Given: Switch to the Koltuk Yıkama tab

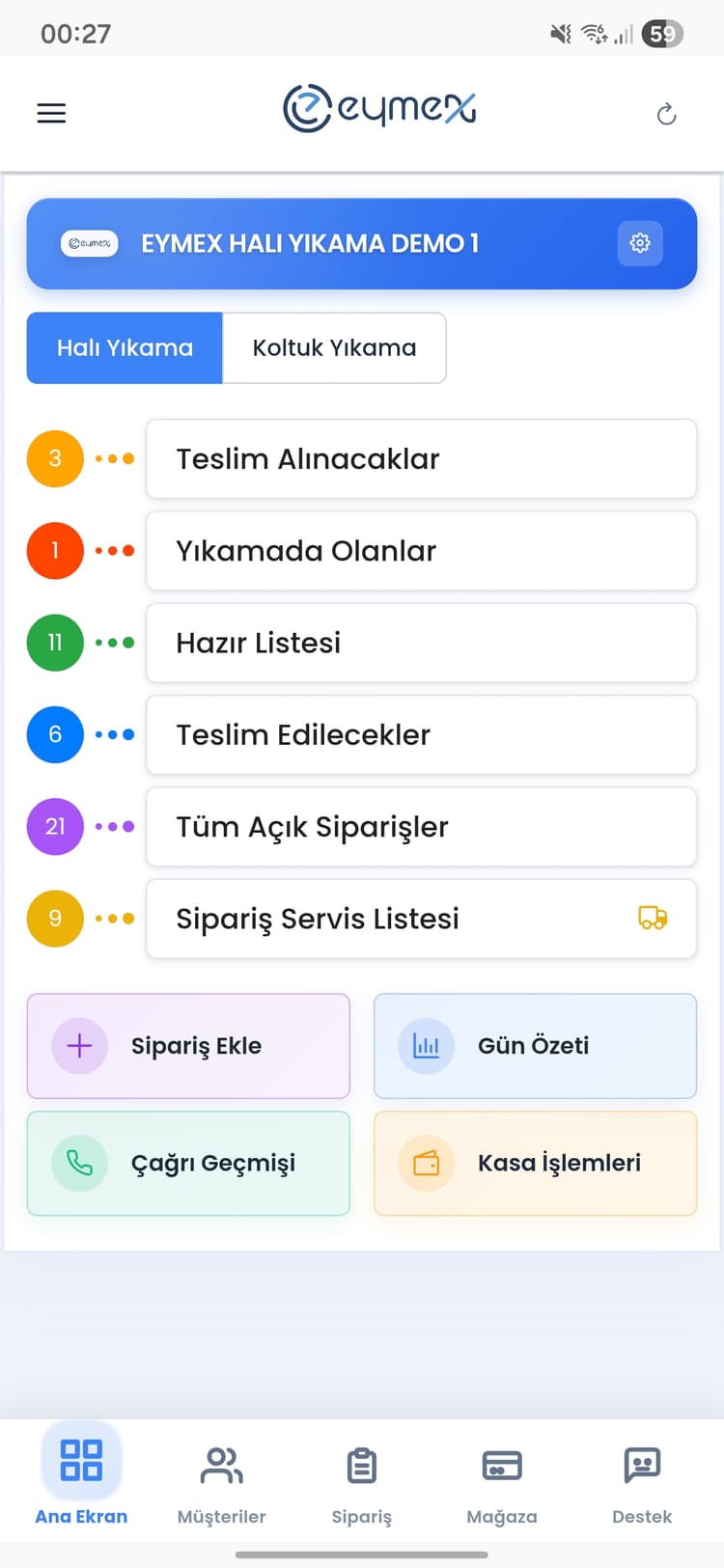Looking at the screenshot, I should 334,347.
